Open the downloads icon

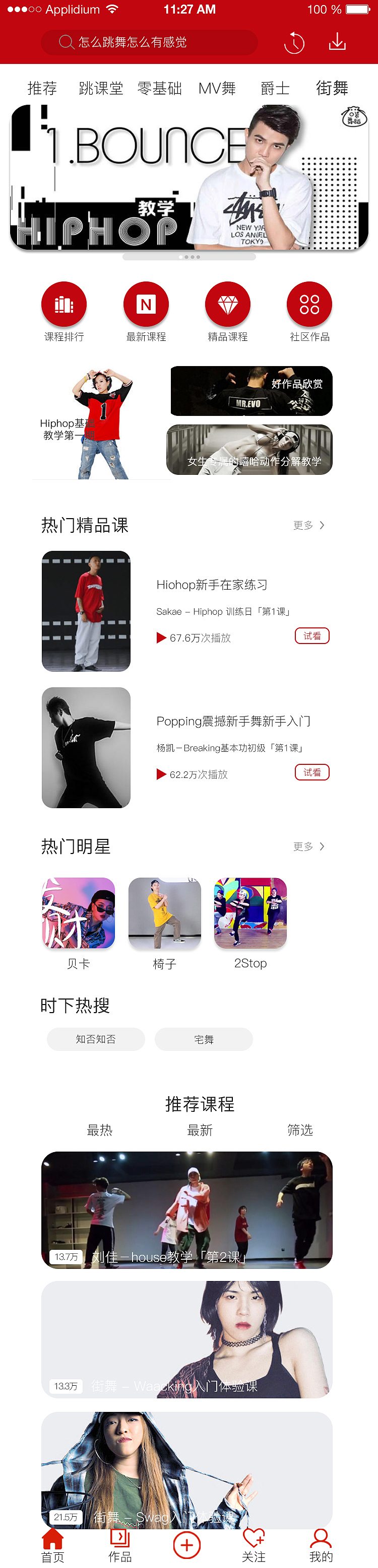(x=337, y=42)
